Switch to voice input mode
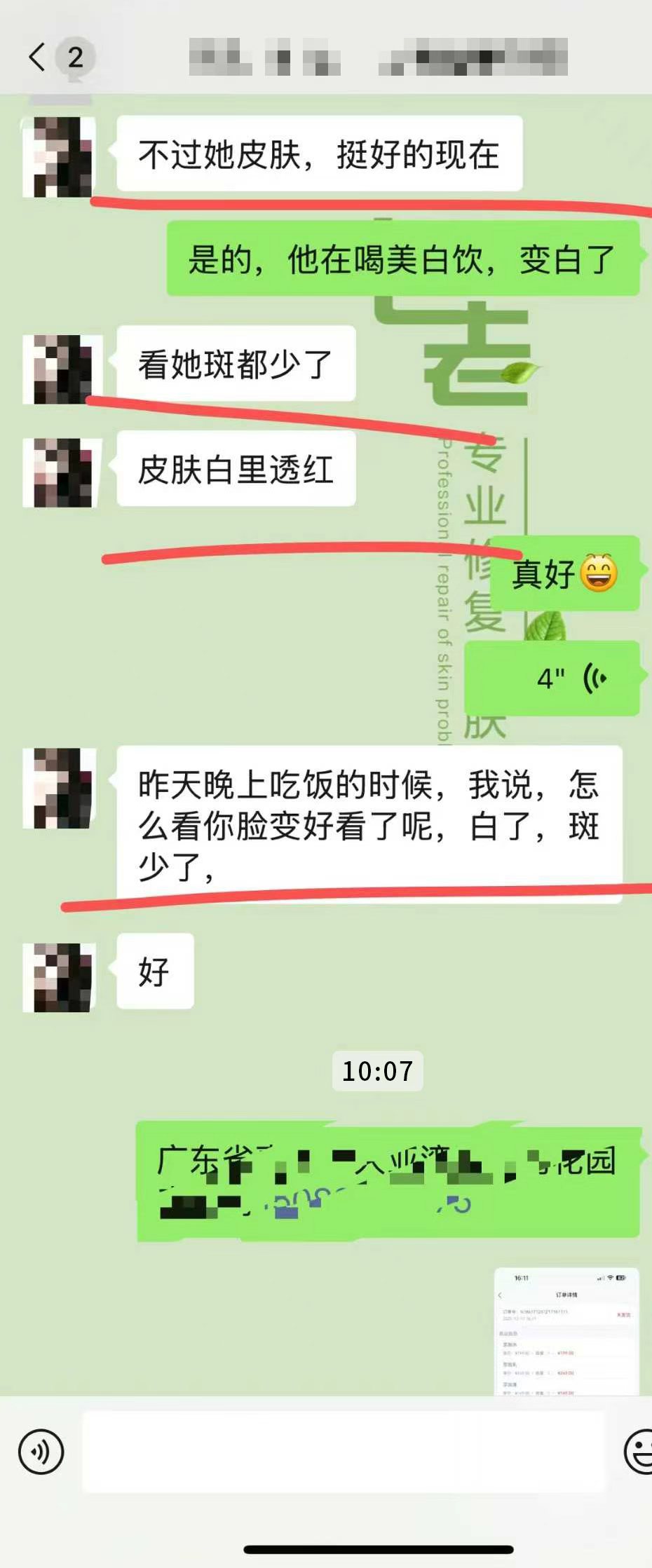 click(x=41, y=1452)
